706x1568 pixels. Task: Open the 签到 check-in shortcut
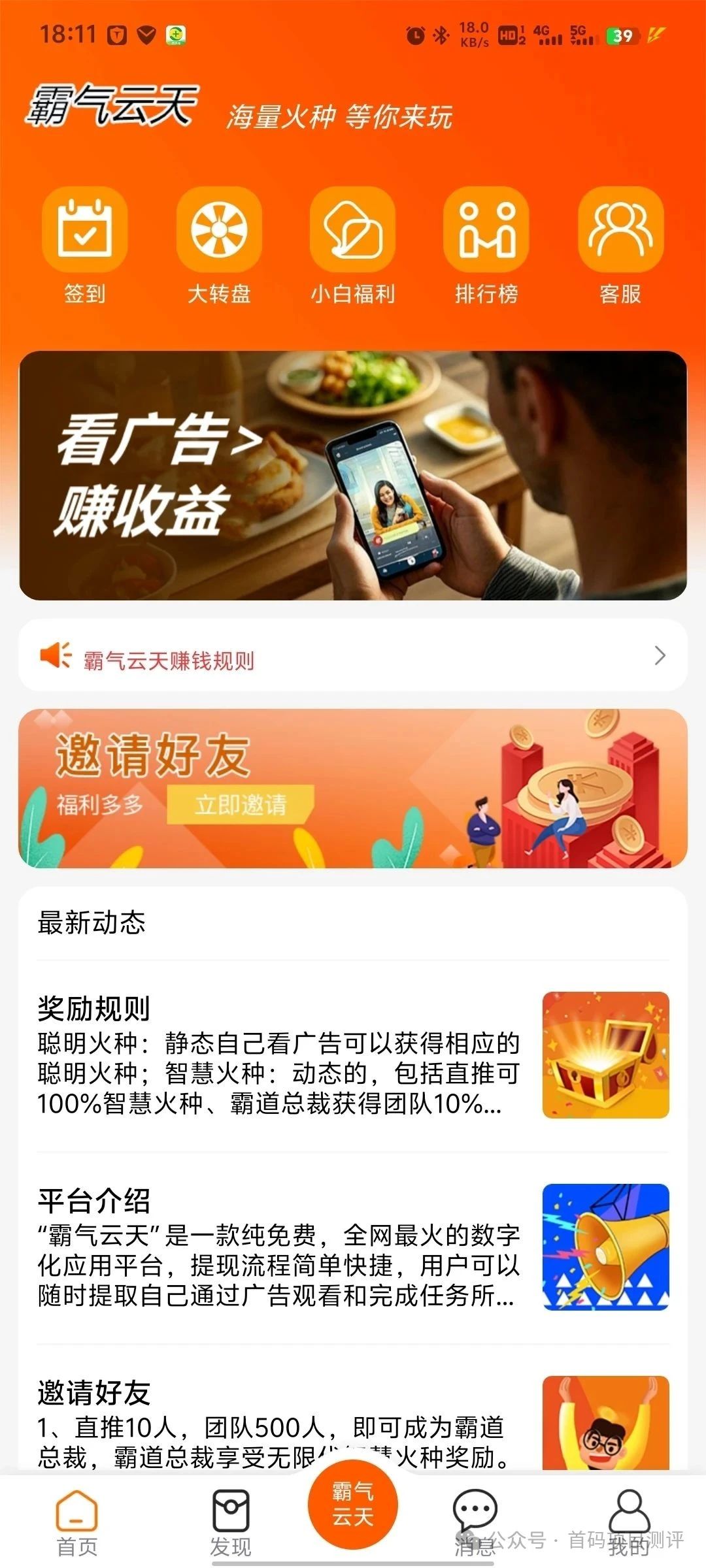click(x=84, y=245)
